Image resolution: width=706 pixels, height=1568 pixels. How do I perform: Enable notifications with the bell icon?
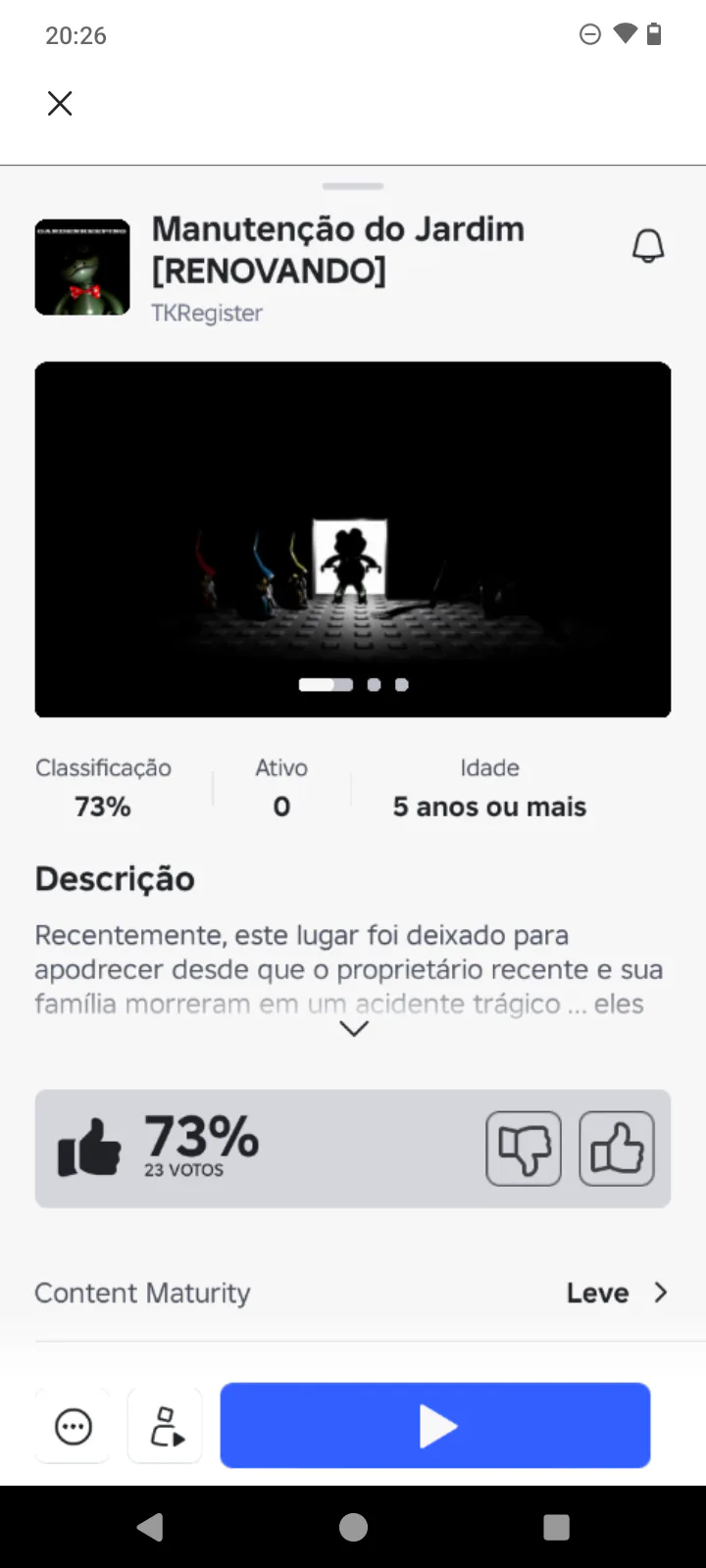[x=647, y=247]
